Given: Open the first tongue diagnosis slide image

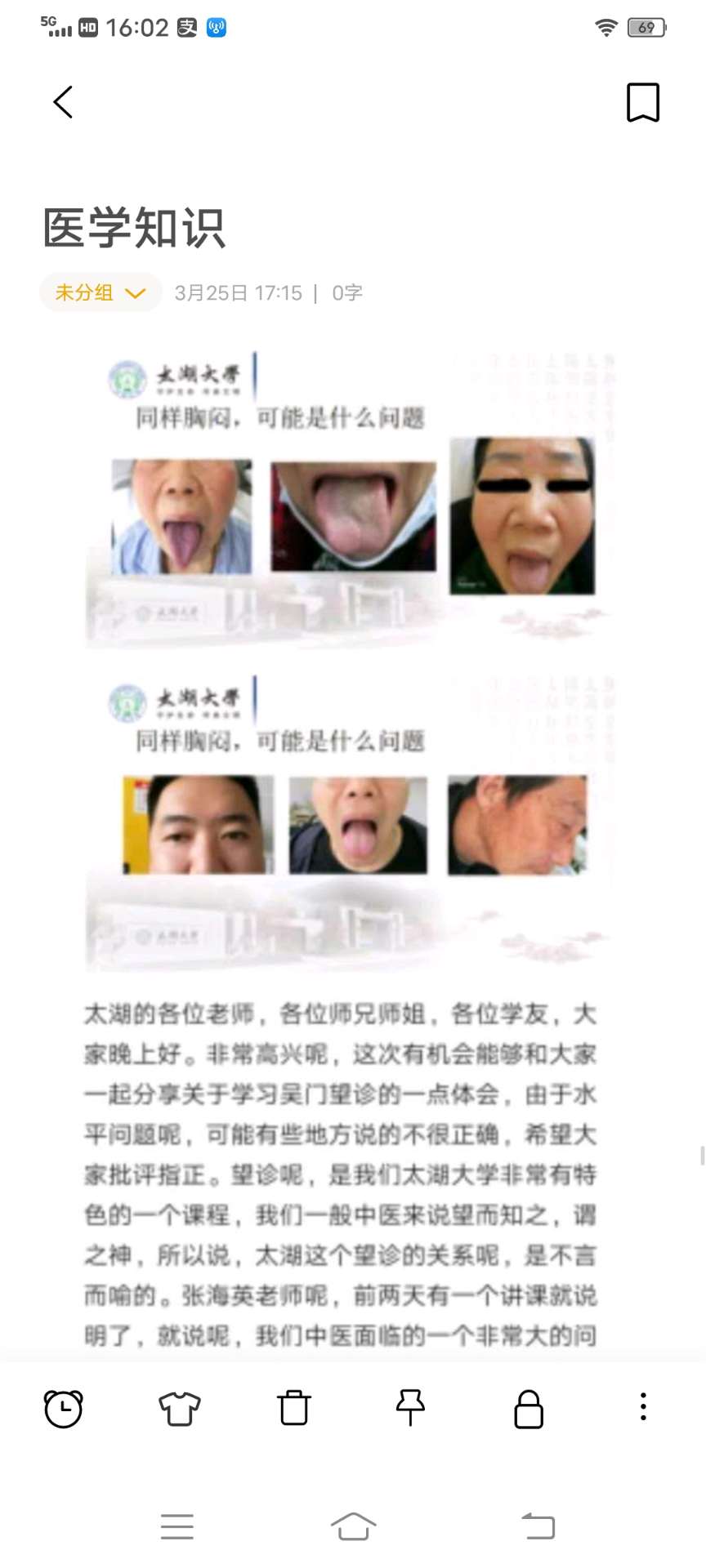Looking at the screenshot, I should (x=350, y=500).
